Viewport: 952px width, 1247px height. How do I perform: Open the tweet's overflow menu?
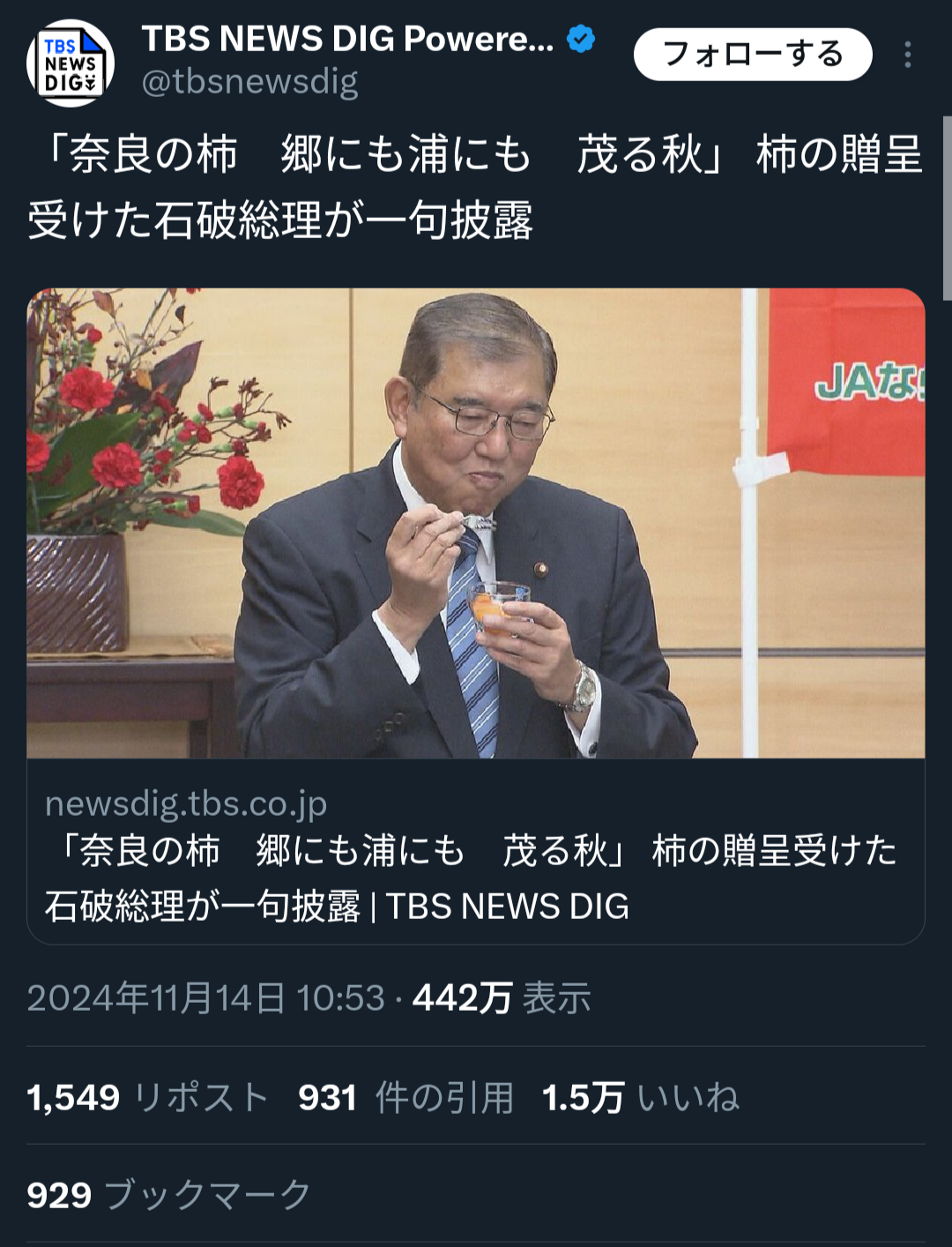[x=907, y=55]
